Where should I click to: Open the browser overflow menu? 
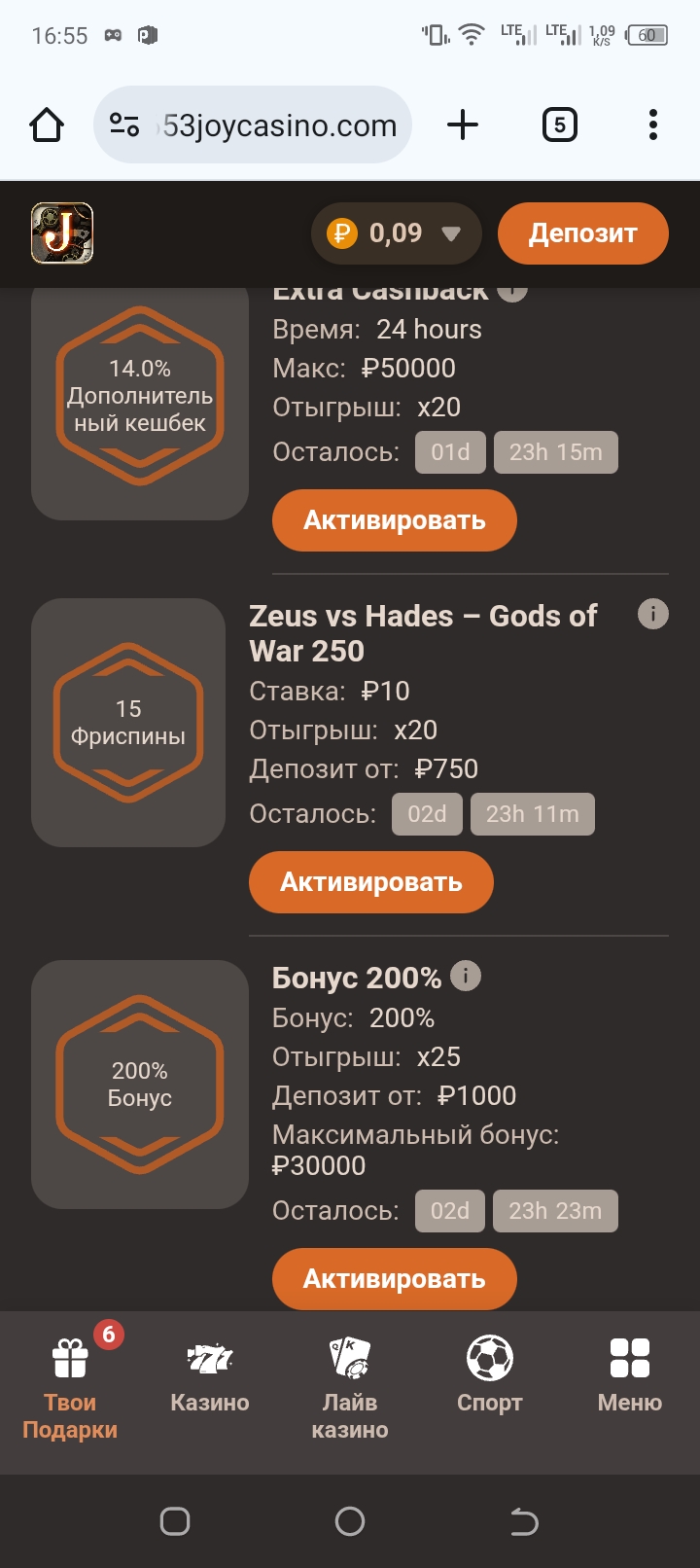point(652,125)
